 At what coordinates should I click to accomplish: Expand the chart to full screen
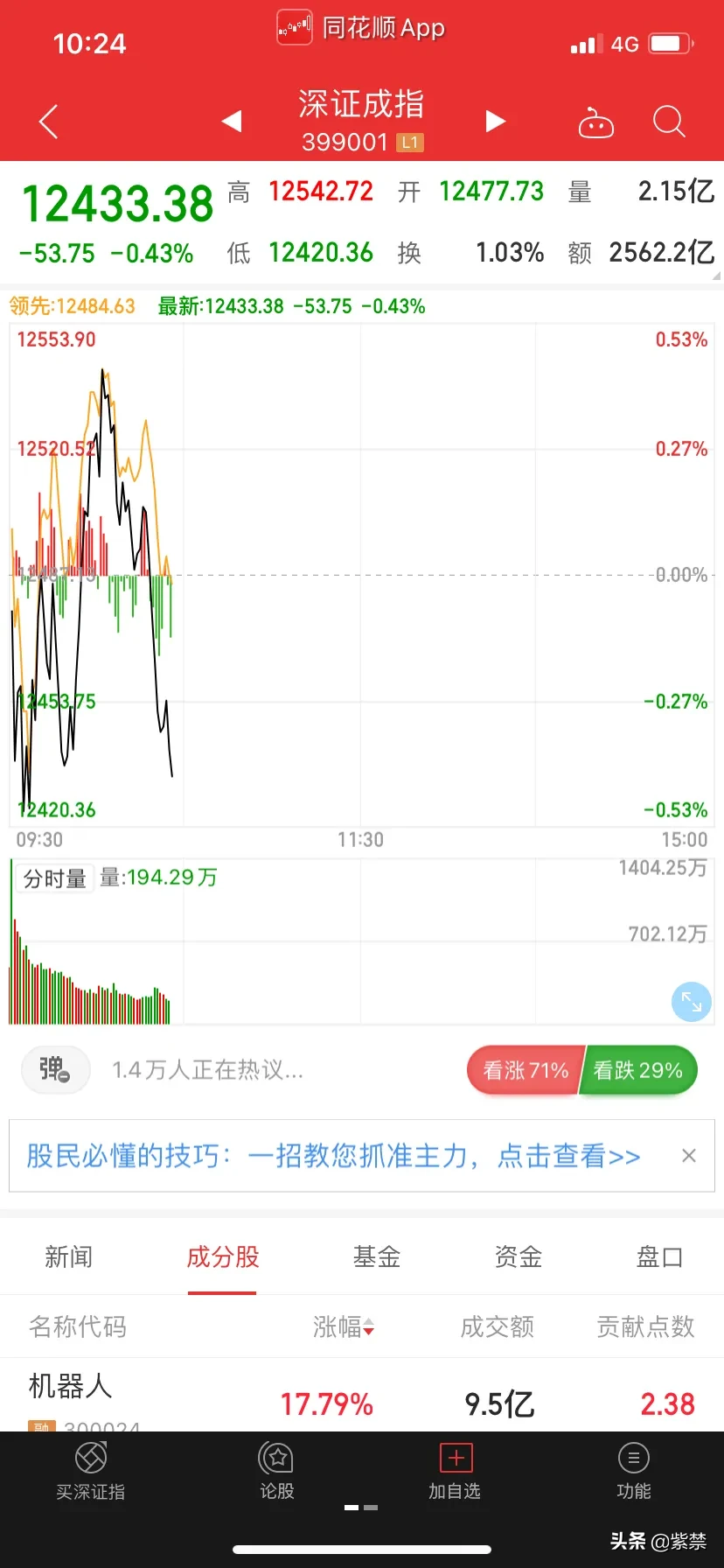pos(691,1002)
